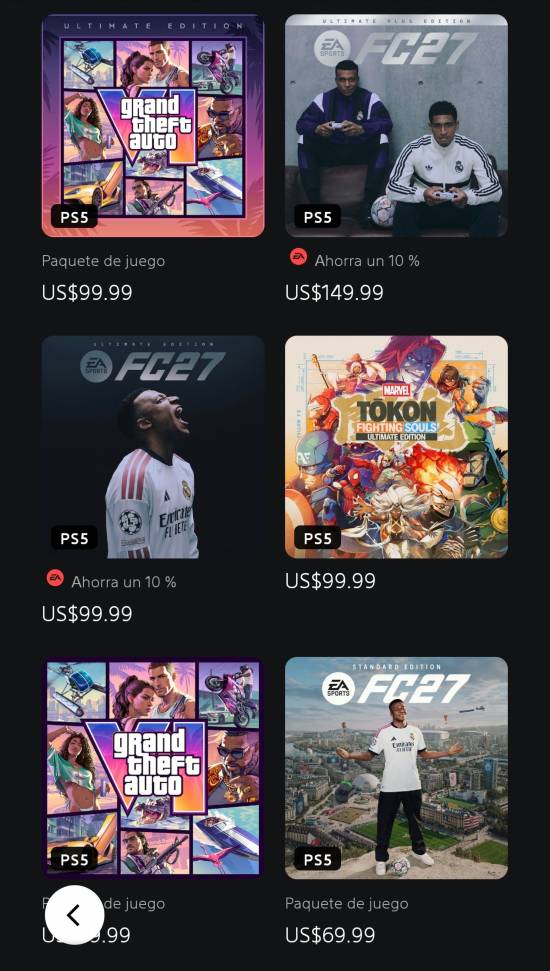Screen dimensions: 550x971
Task: Select the FC27 Ultimate Edition priced US$99.99
Action: click(x=153, y=447)
